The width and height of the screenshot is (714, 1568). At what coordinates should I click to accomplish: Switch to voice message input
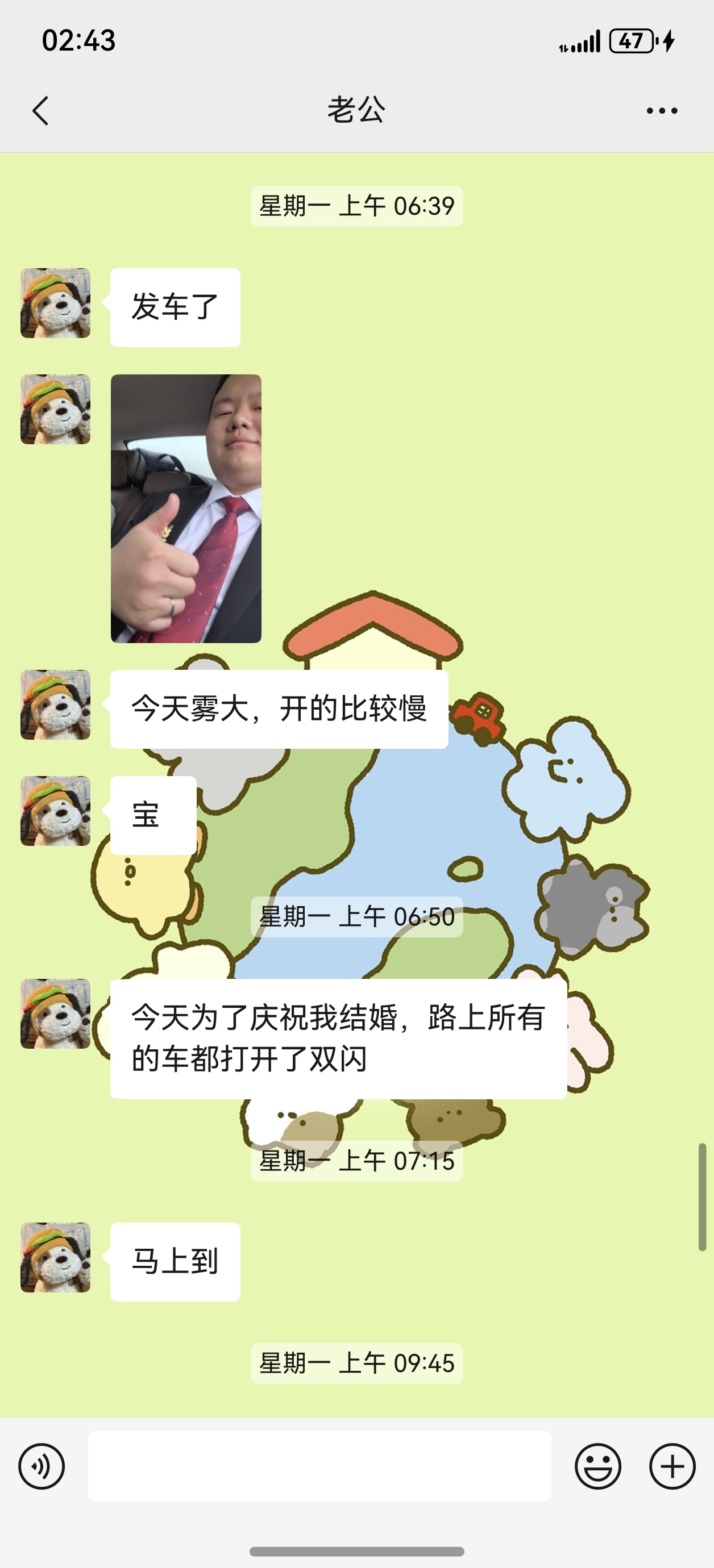pos(41,1466)
